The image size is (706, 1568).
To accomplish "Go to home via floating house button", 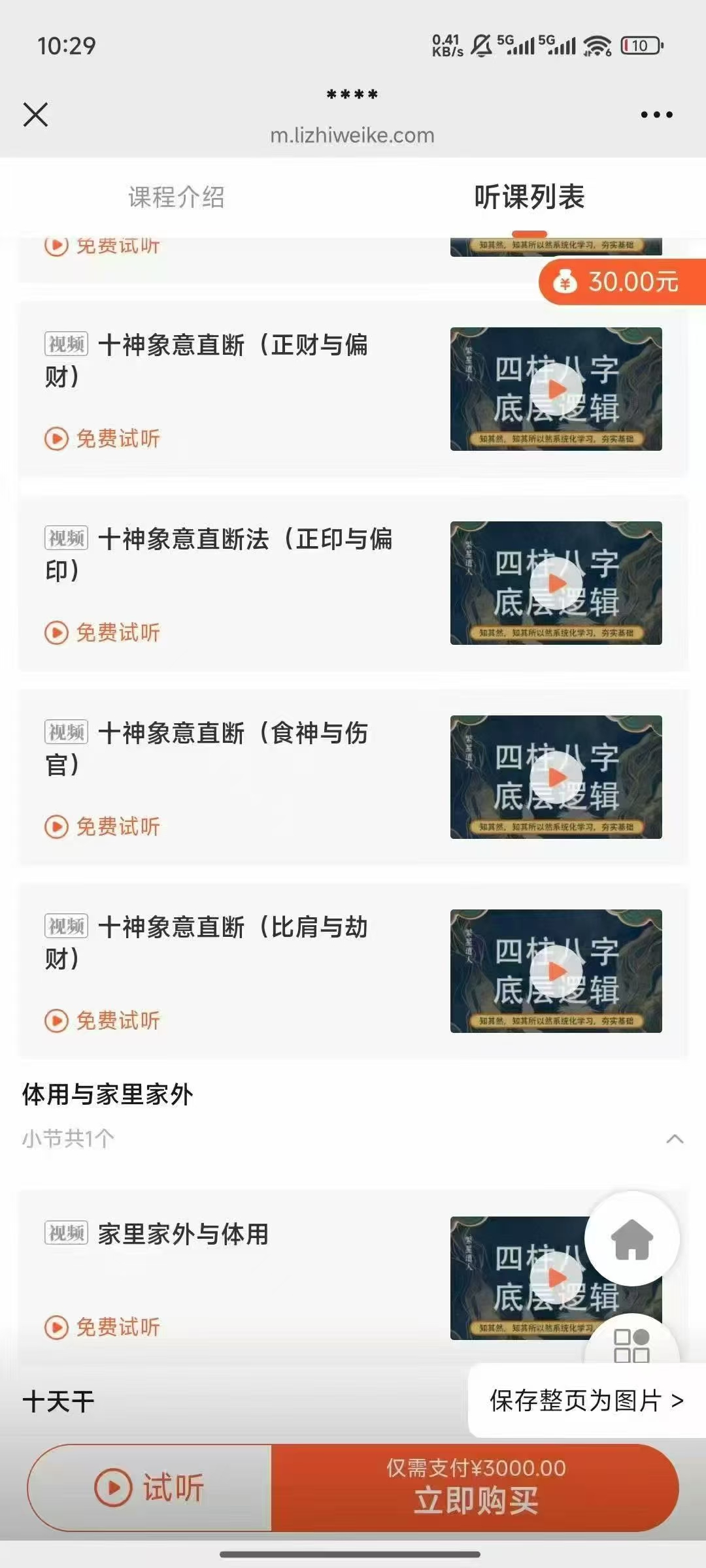I will (631, 1239).
